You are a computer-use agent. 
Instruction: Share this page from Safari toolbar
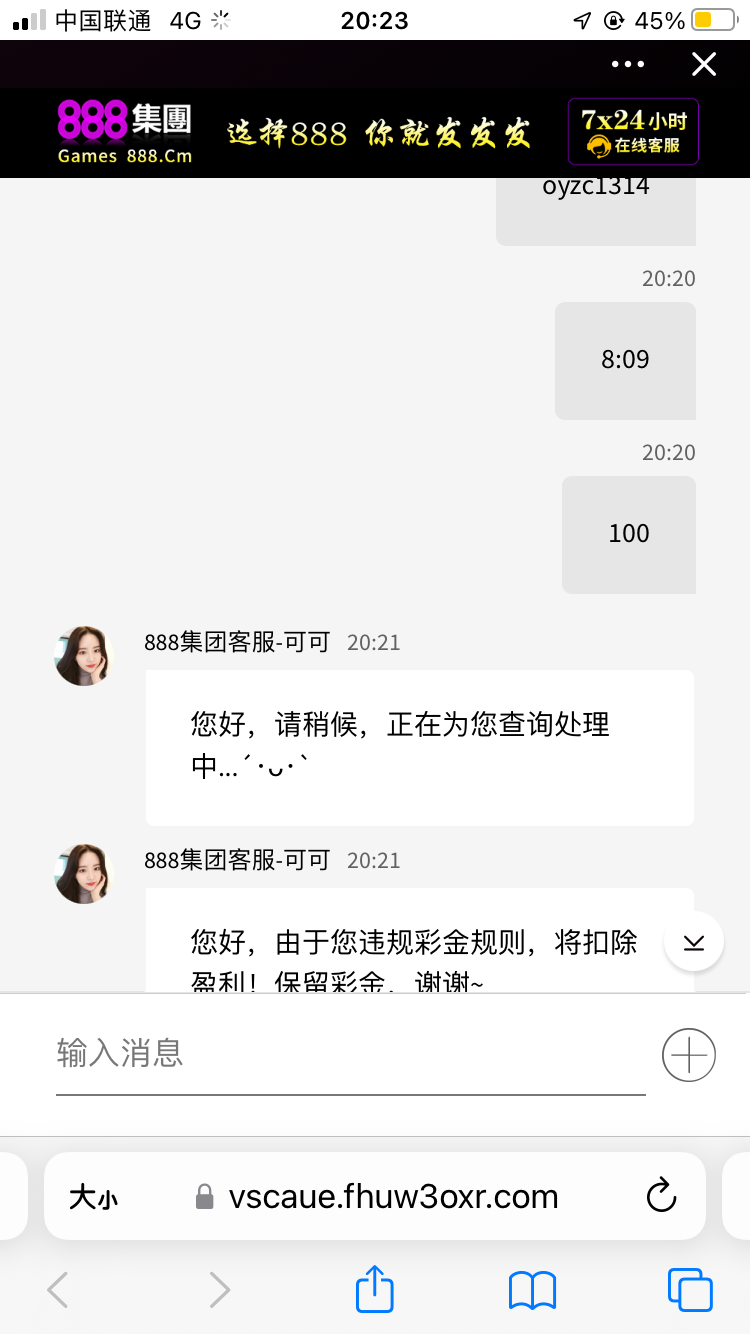(x=375, y=1289)
